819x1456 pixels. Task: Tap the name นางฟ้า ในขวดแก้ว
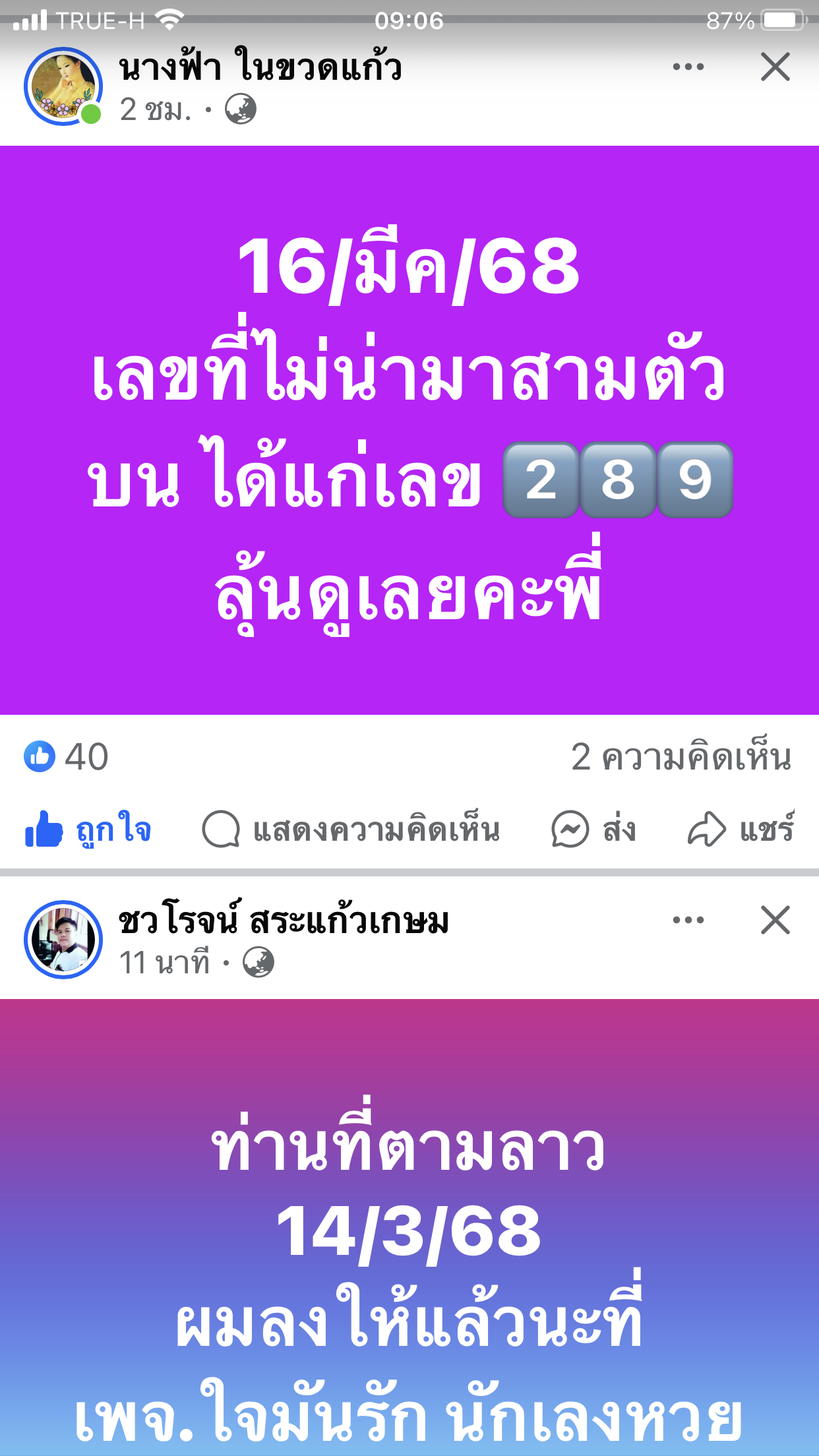tap(260, 67)
